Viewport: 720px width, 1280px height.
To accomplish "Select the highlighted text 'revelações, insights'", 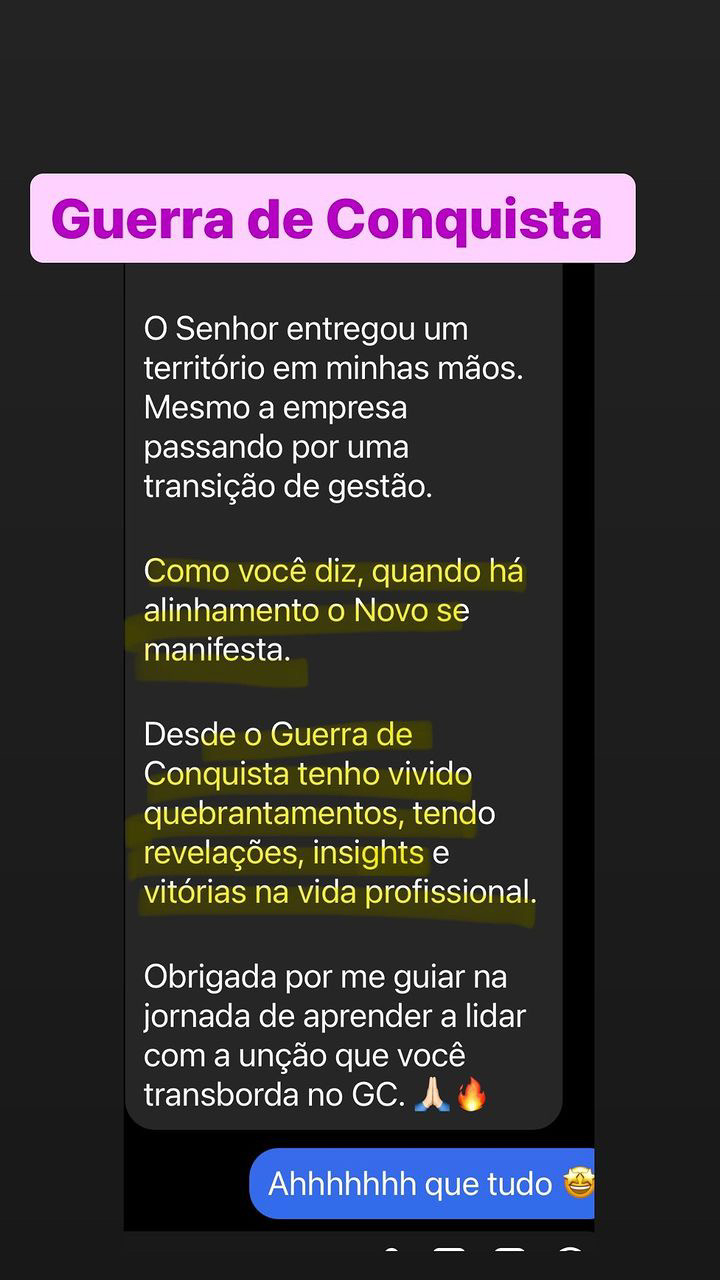I will [x=280, y=853].
